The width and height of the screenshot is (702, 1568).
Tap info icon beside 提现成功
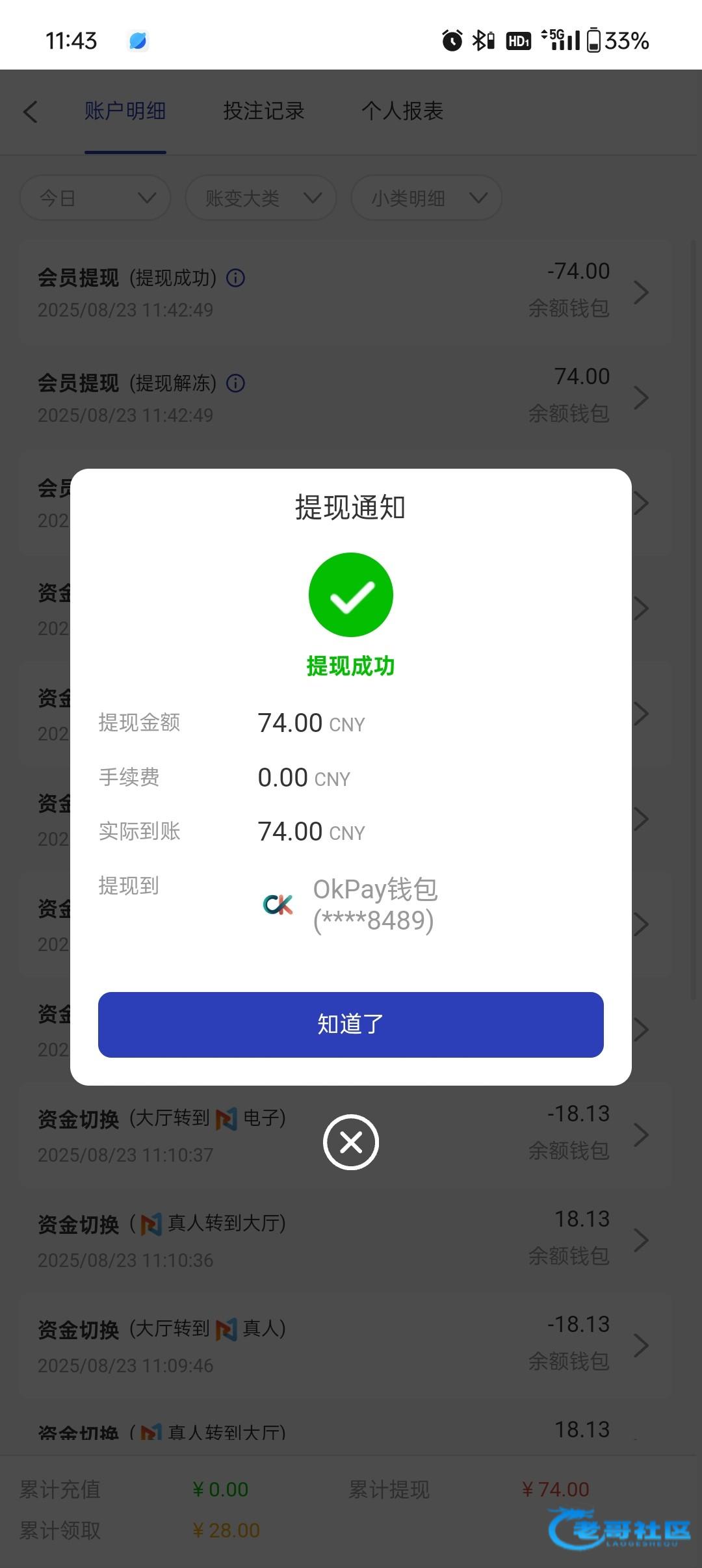pyautogui.click(x=235, y=278)
